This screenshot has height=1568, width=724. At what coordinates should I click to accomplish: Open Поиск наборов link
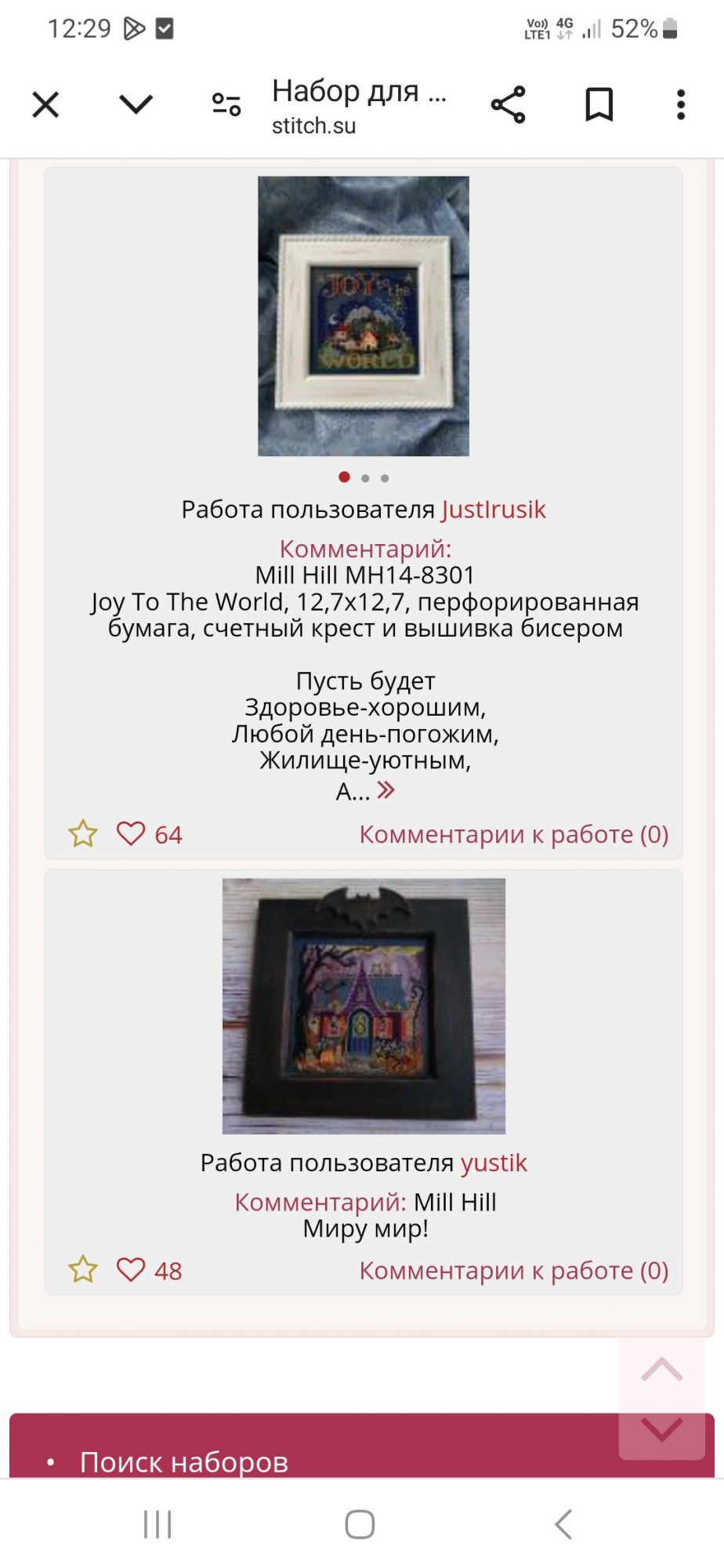click(x=184, y=1462)
